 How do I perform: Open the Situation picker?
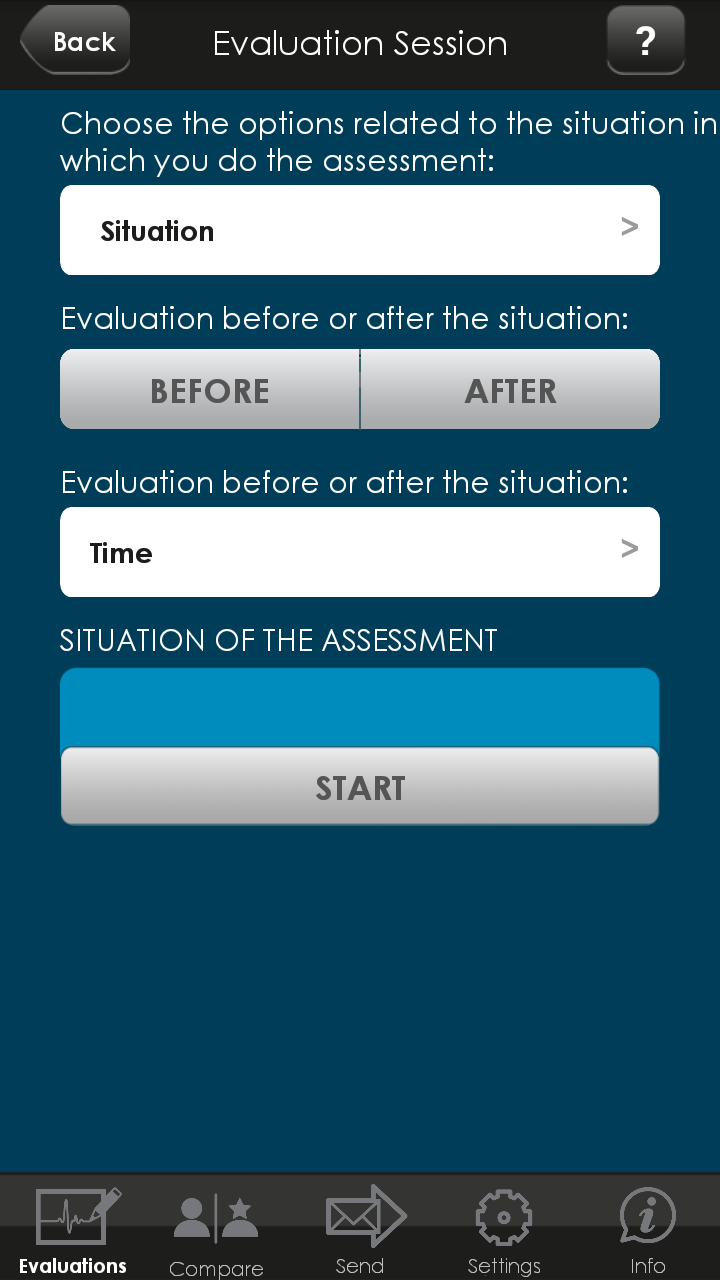(x=360, y=230)
